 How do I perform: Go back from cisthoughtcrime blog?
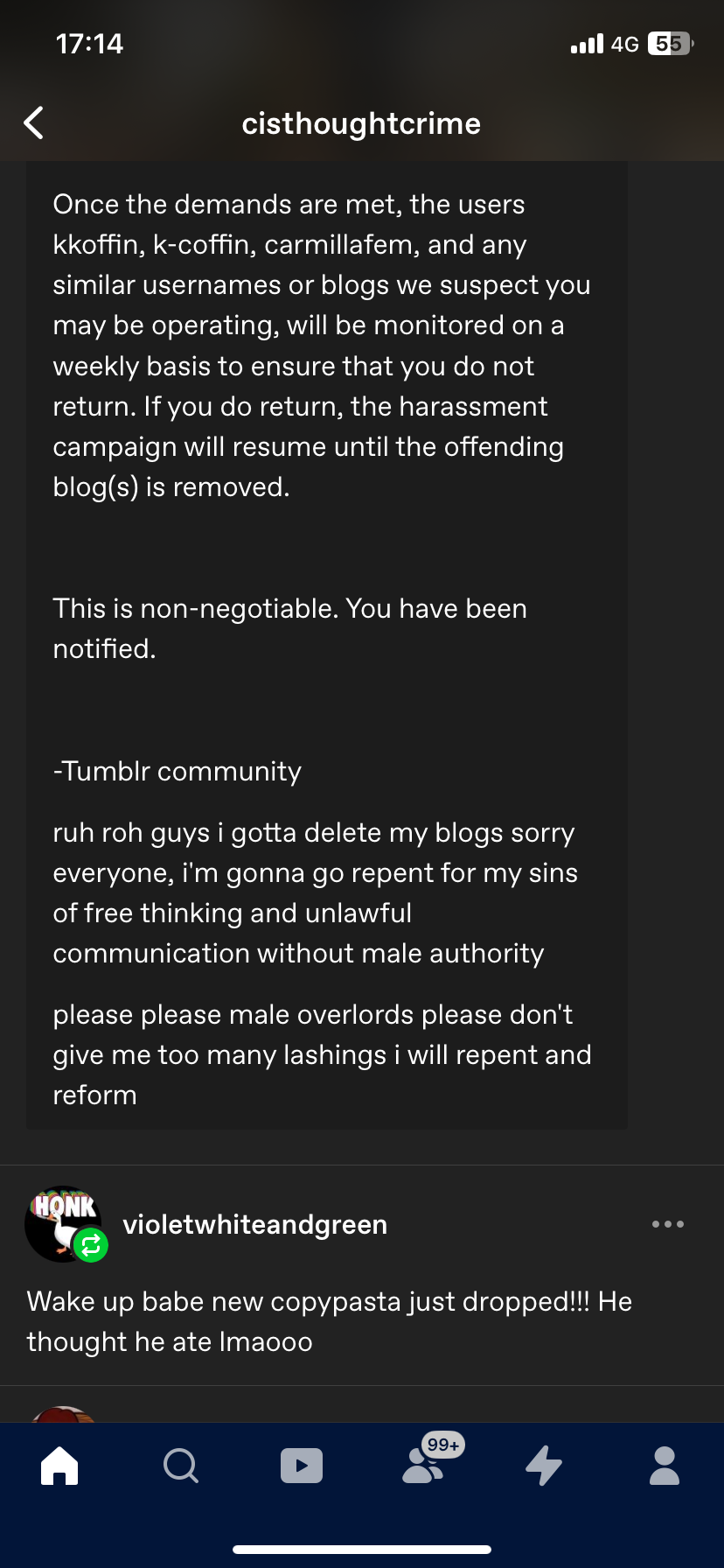(x=34, y=123)
